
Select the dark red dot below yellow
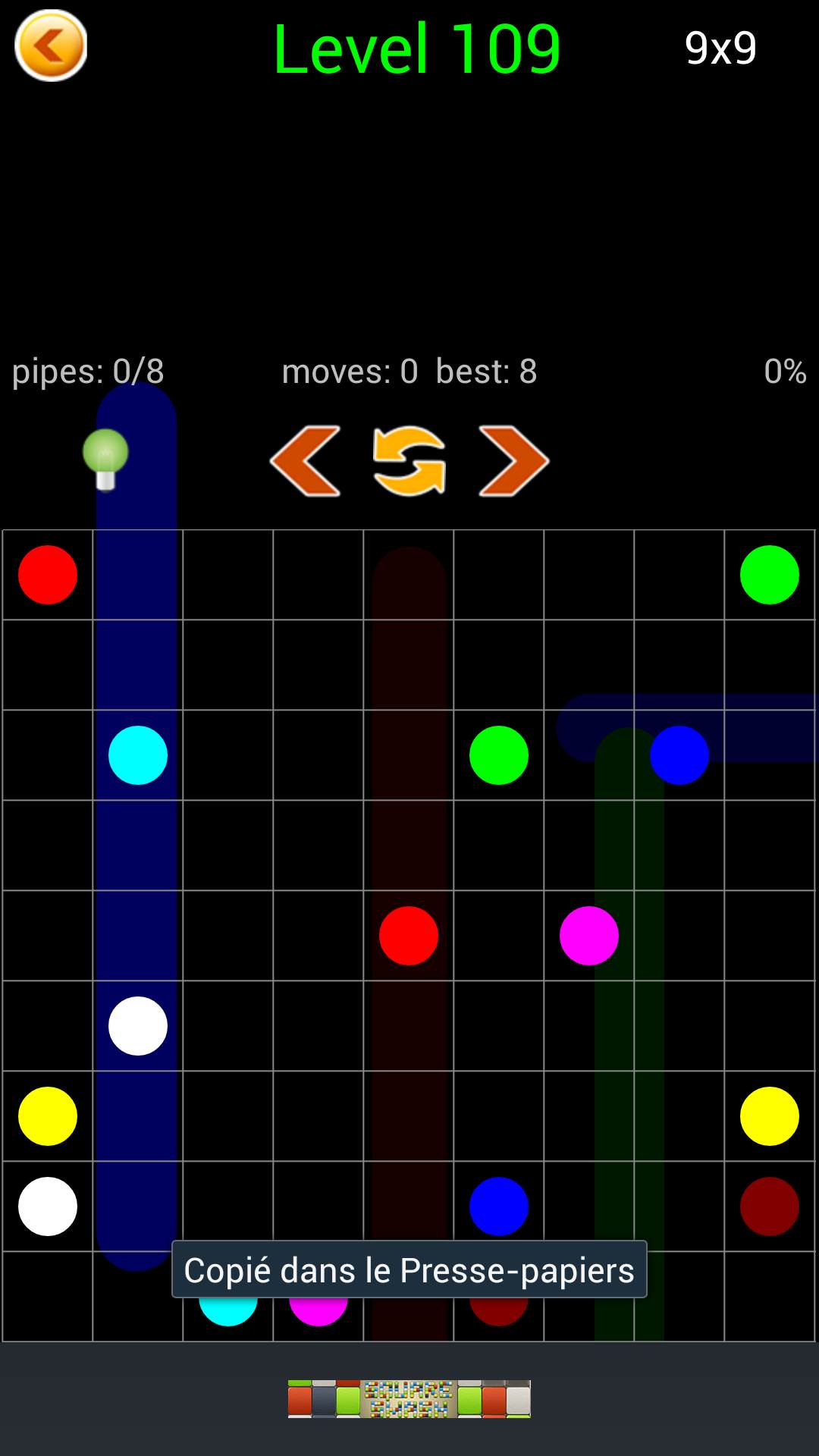770,1207
